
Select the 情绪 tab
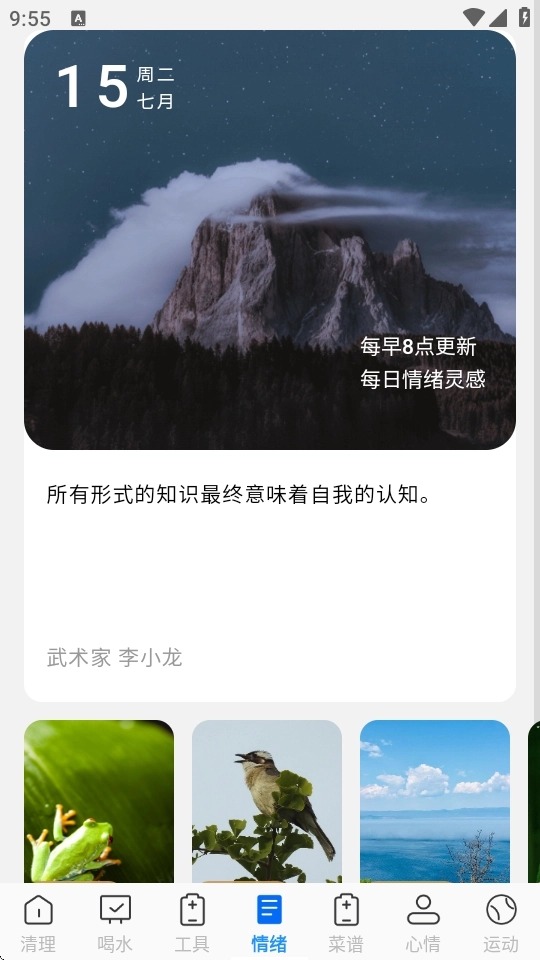point(269,923)
